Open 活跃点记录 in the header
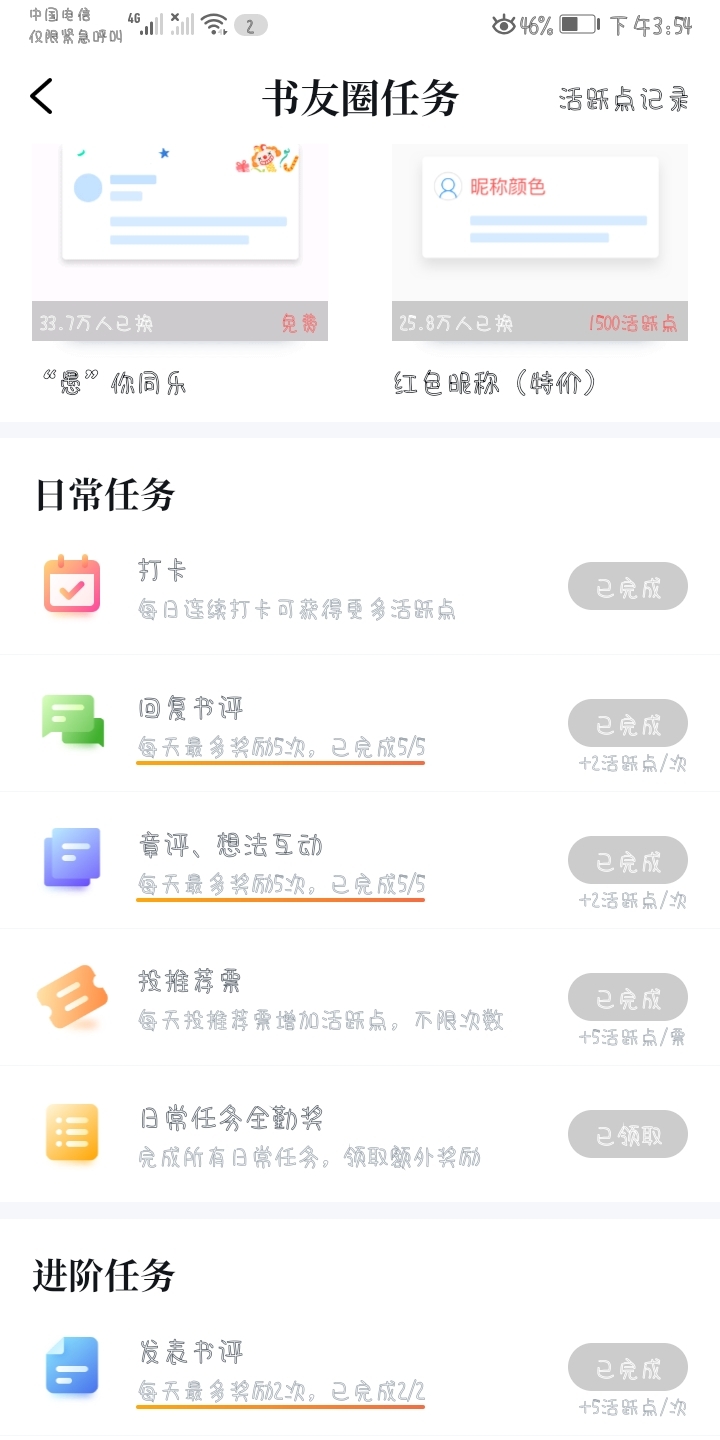The width and height of the screenshot is (720, 1440). 624,99
